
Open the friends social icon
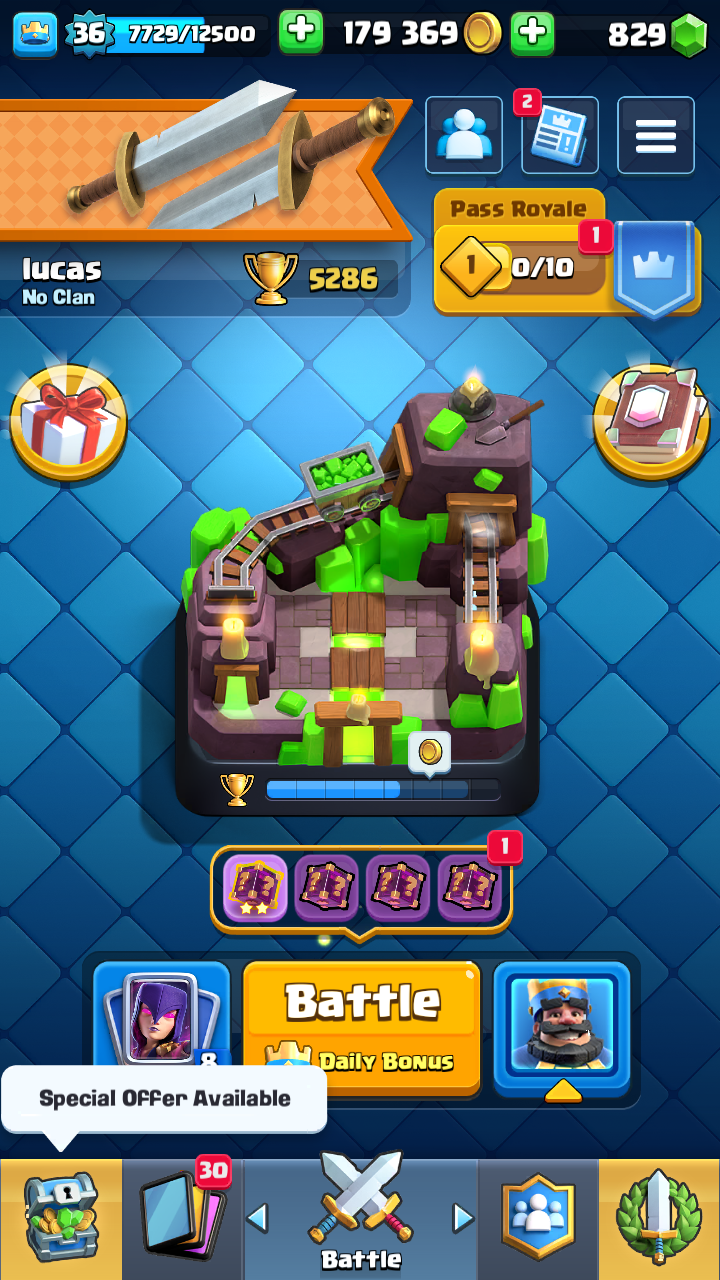tap(463, 135)
